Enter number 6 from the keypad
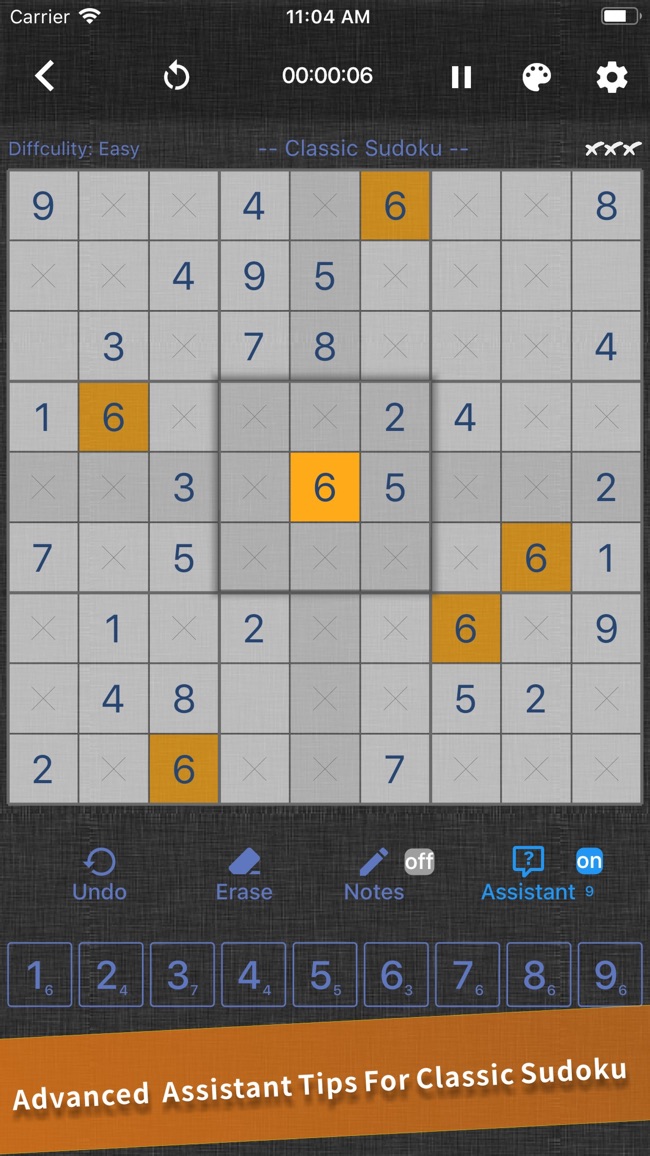 click(x=396, y=974)
